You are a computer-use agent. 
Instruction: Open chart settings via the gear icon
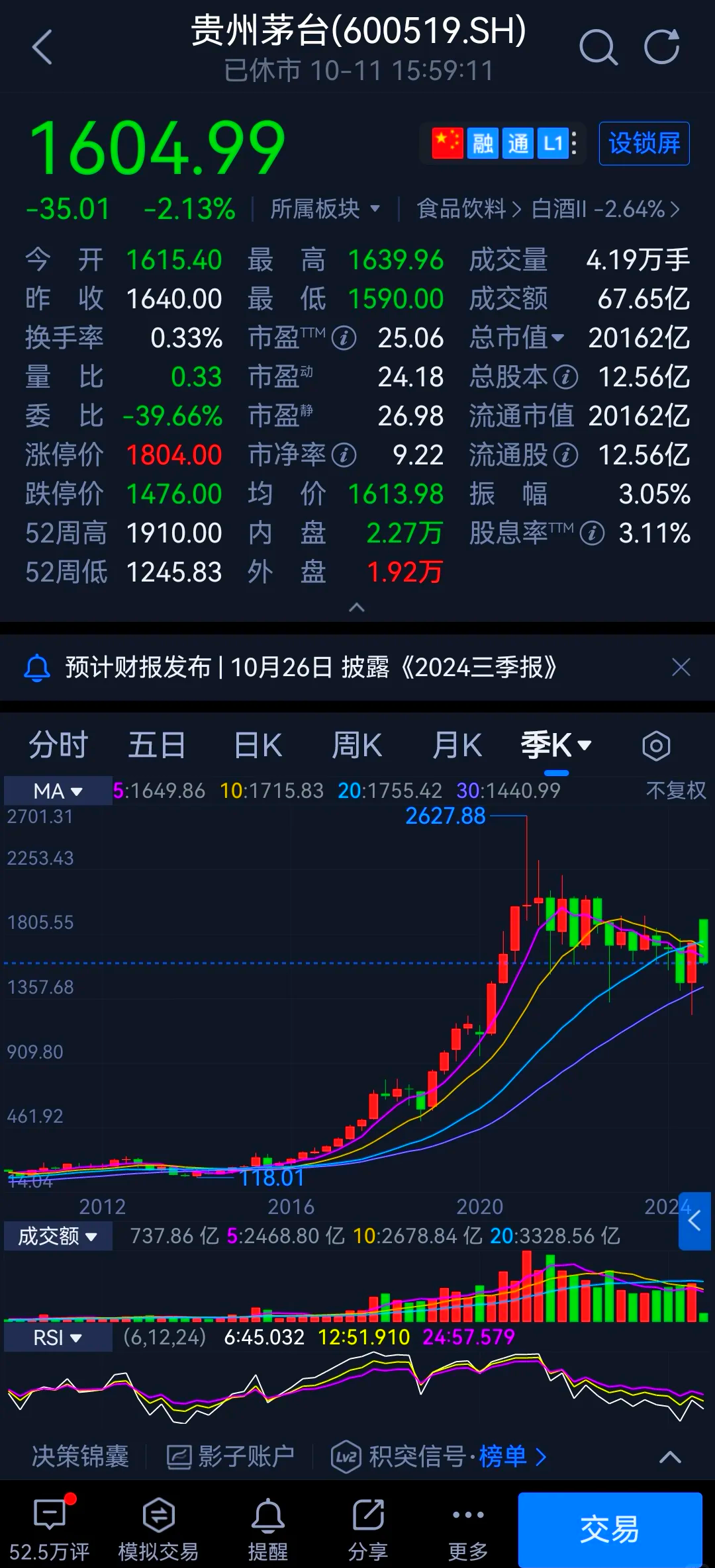pyautogui.click(x=656, y=745)
